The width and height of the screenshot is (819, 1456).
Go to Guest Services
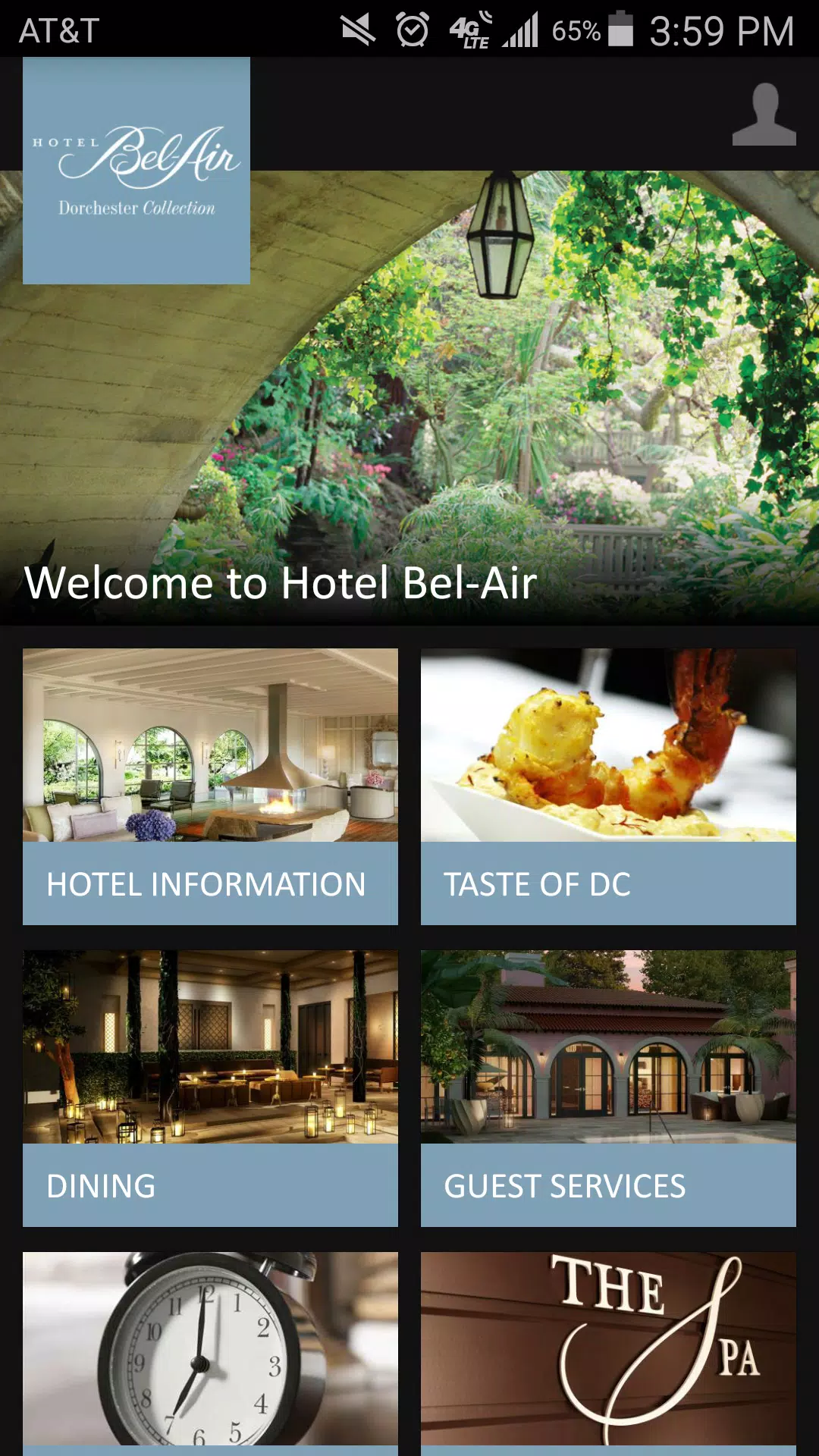pyautogui.click(x=608, y=1088)
